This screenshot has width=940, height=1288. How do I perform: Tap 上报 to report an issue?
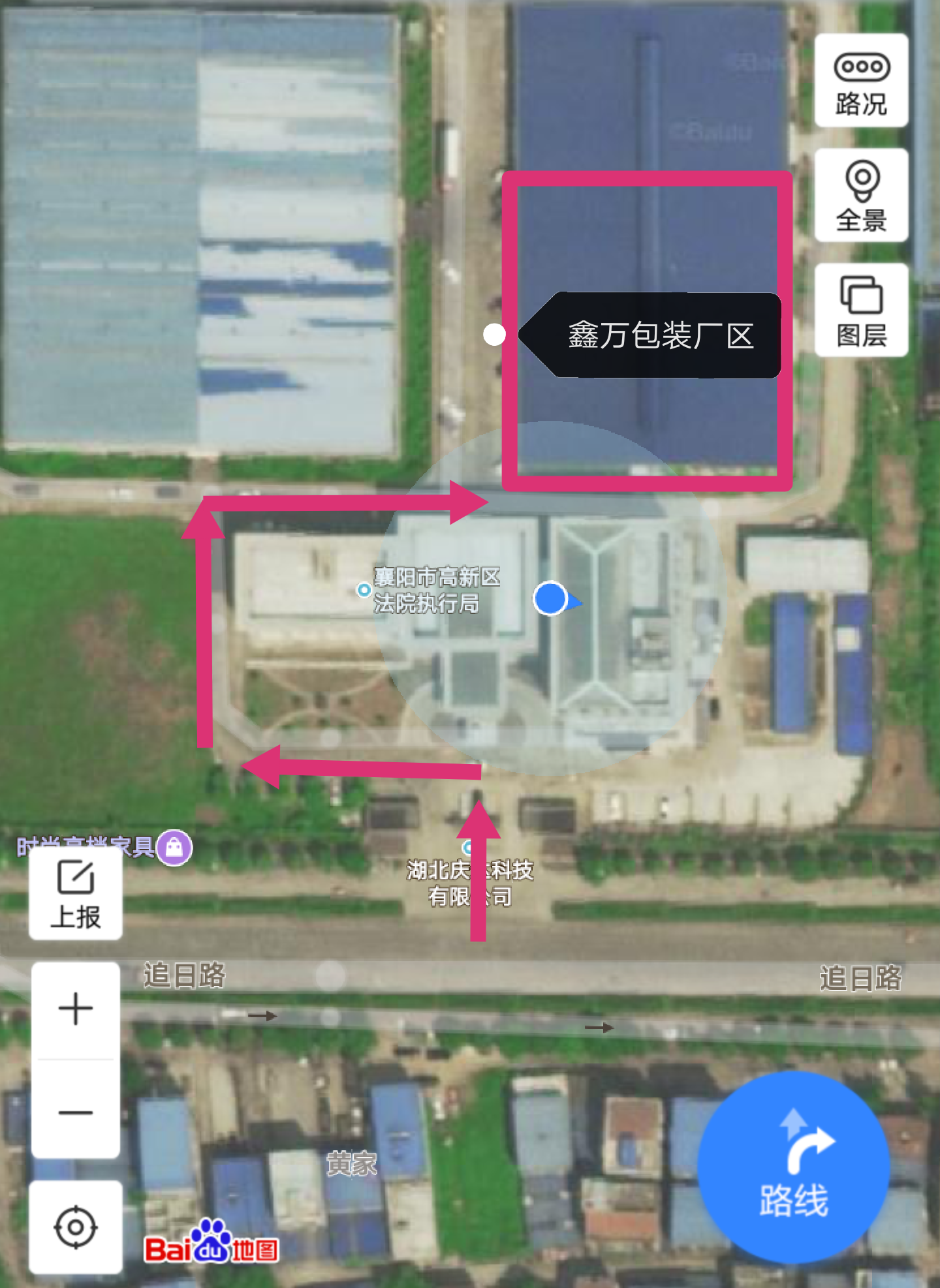[x=76, y=893]
